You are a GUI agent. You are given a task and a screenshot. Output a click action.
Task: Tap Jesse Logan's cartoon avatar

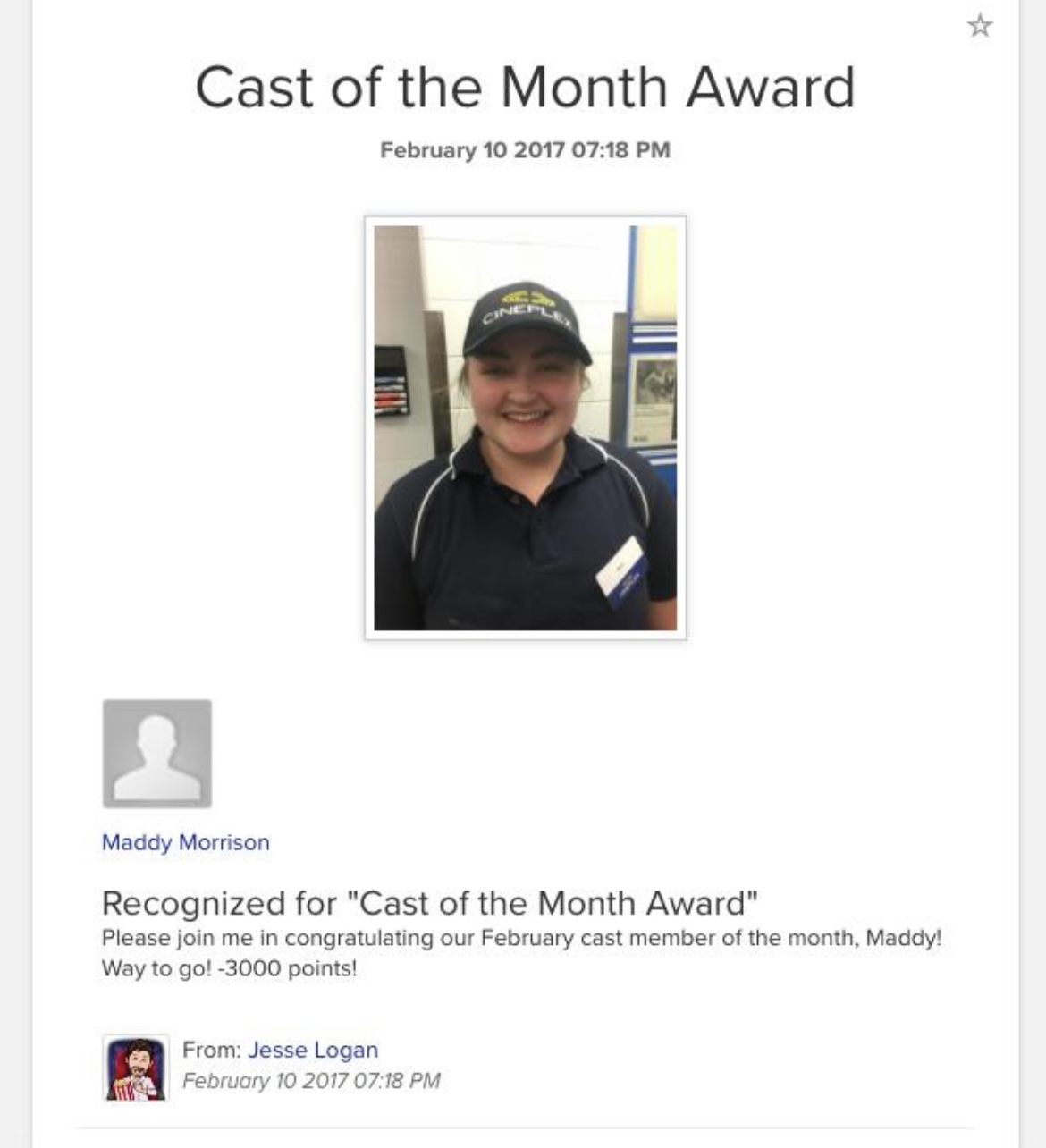(x=136, y=1068)
